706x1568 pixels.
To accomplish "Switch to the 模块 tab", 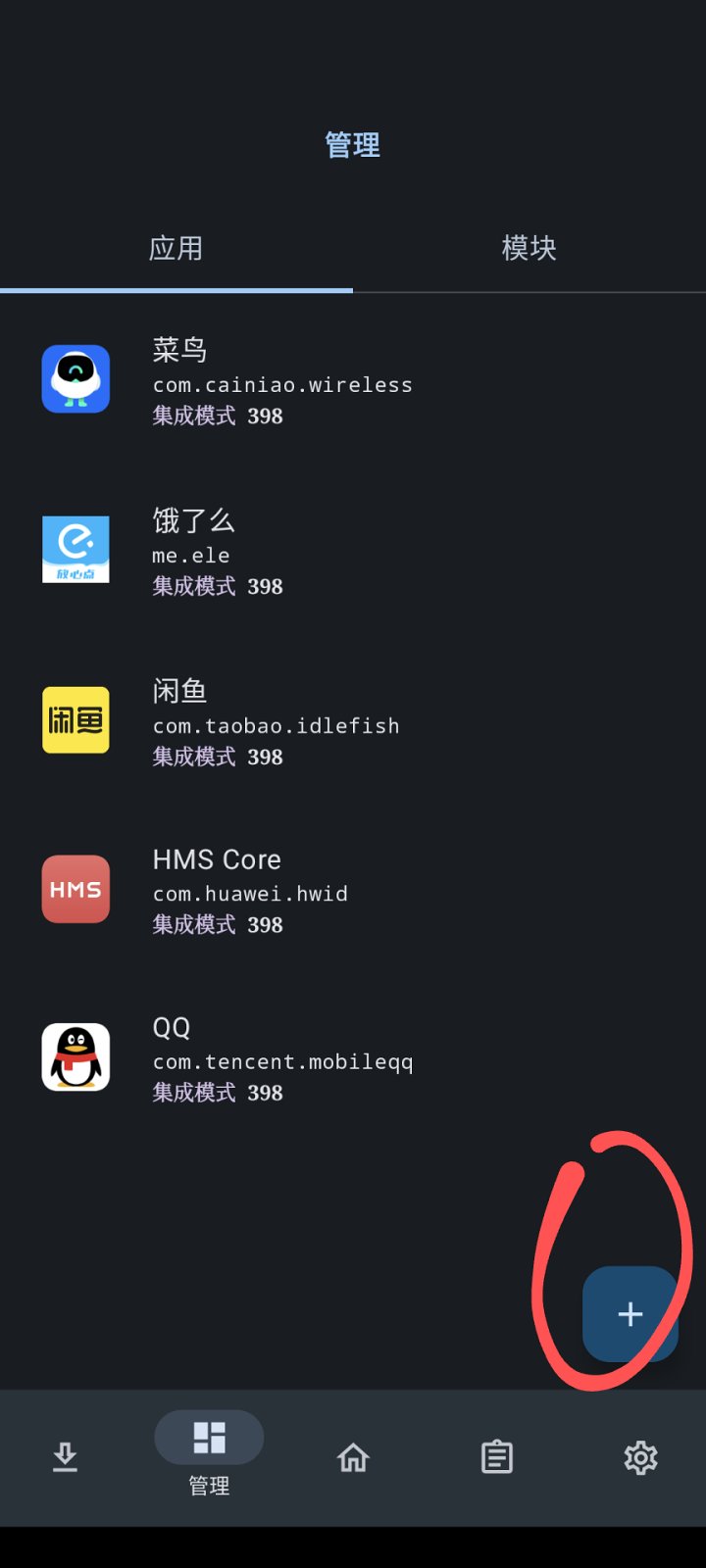I will (x=529, y=248).
